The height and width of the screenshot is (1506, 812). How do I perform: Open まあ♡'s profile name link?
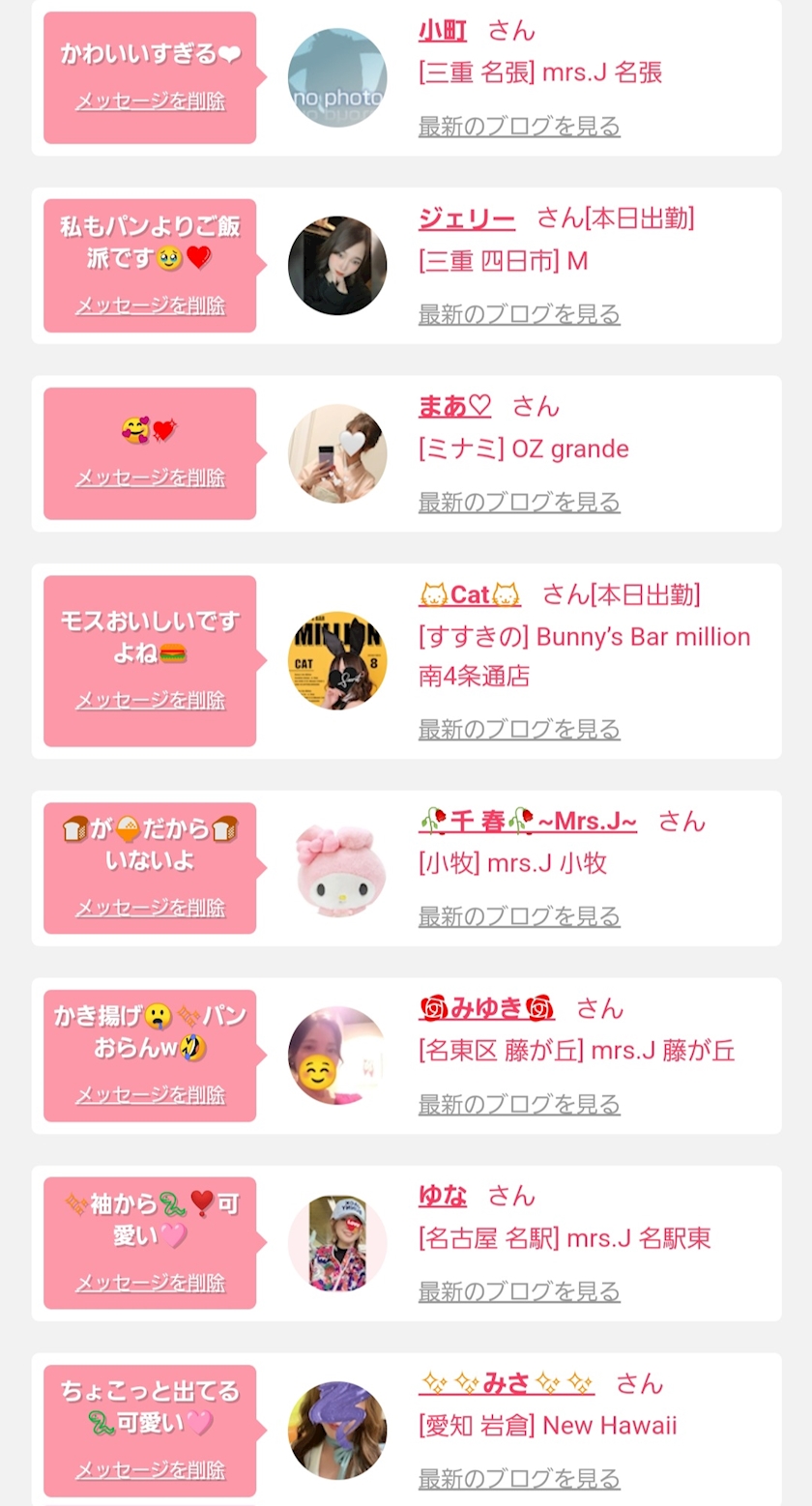454,407
